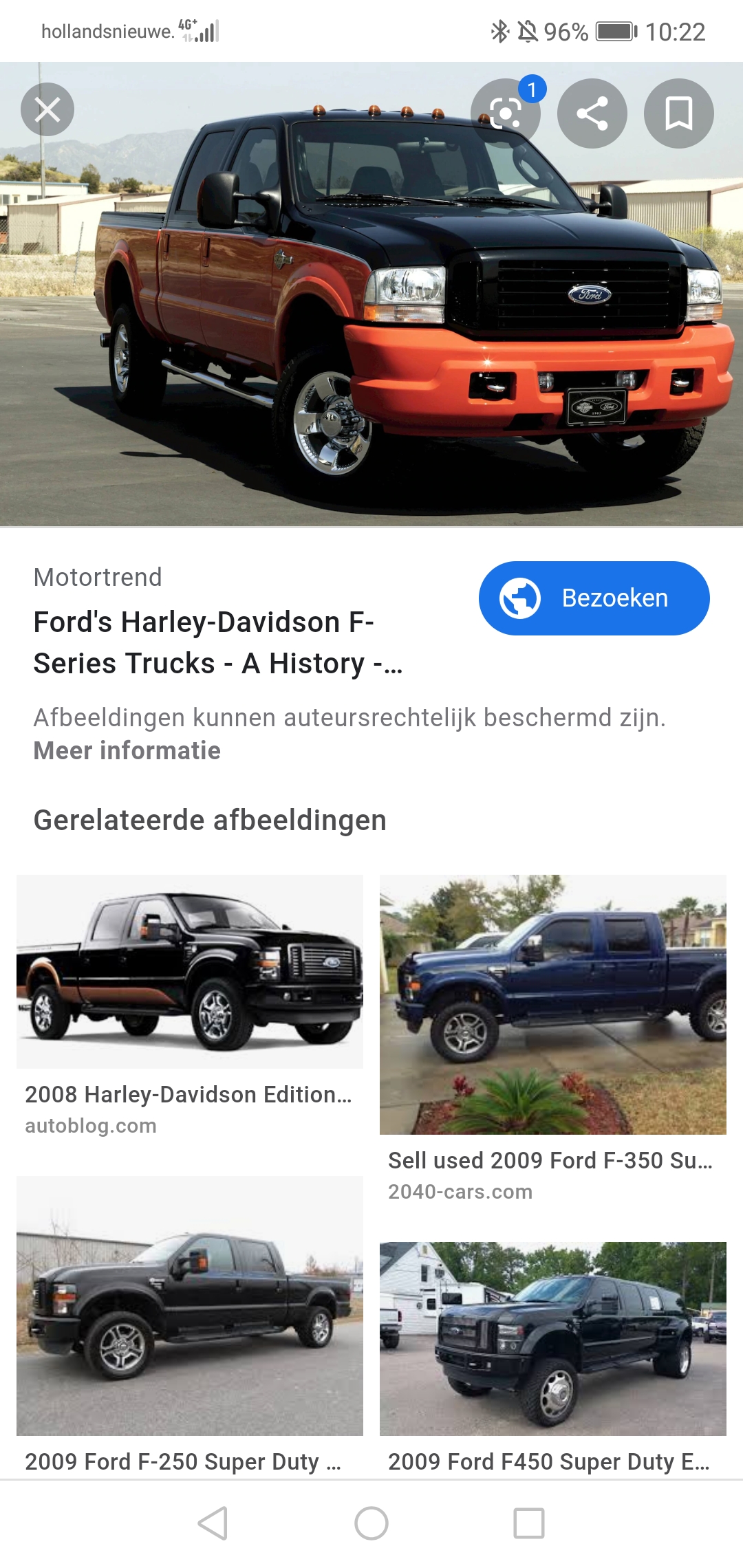Select the used 2009 Ford F-350 image
This screenshot has height=1568, width=743.
(553, 1004)
